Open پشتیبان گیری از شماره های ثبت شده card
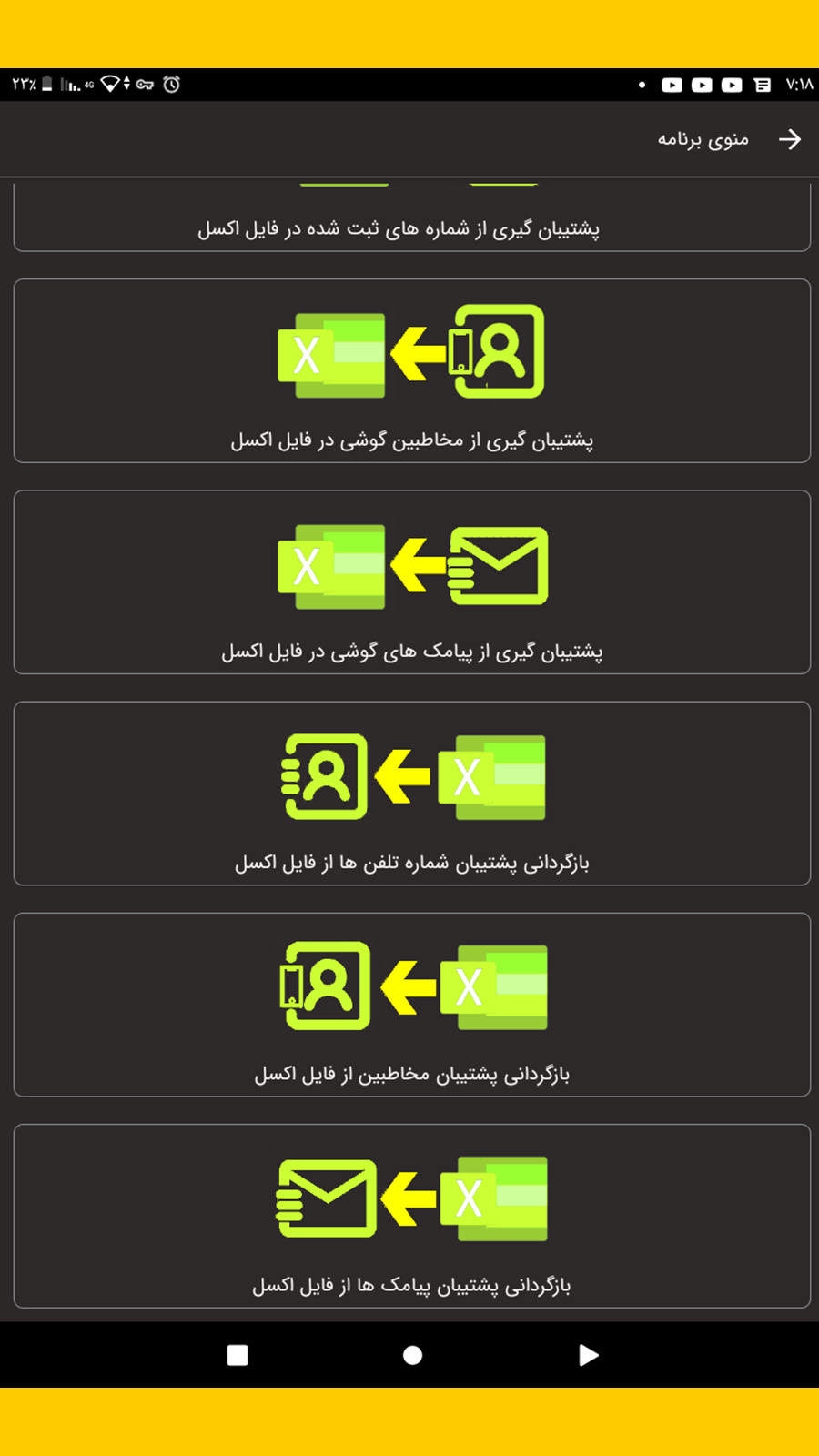Screen dimensions: 819x1456 pyautogui.click(x=411, y=215)
